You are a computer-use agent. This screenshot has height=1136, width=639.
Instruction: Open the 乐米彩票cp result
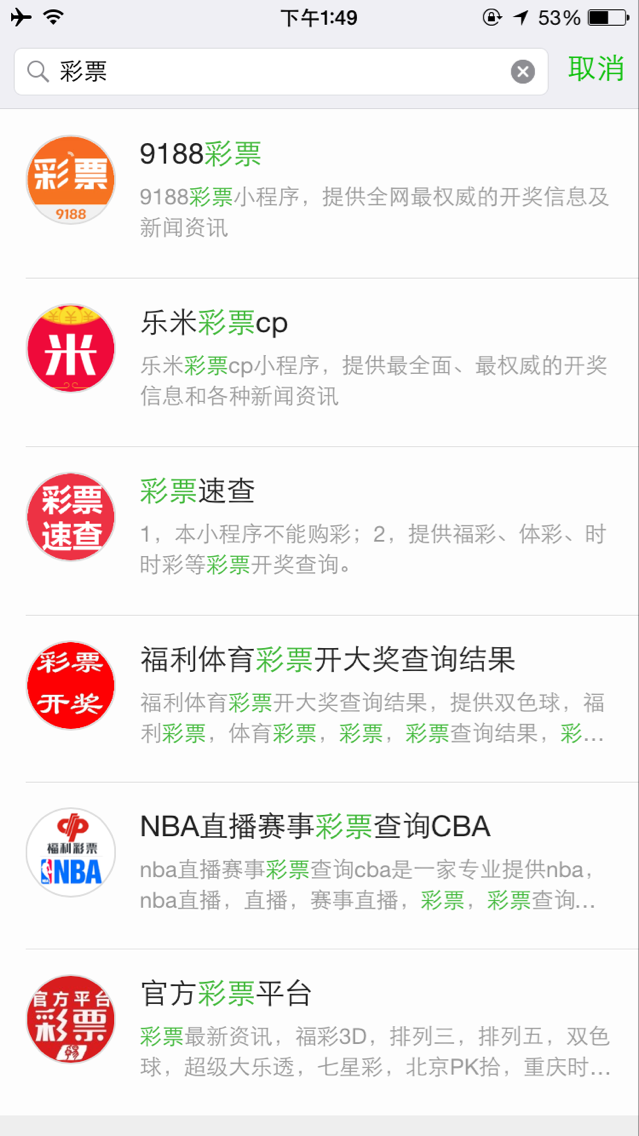pos(320,362)
